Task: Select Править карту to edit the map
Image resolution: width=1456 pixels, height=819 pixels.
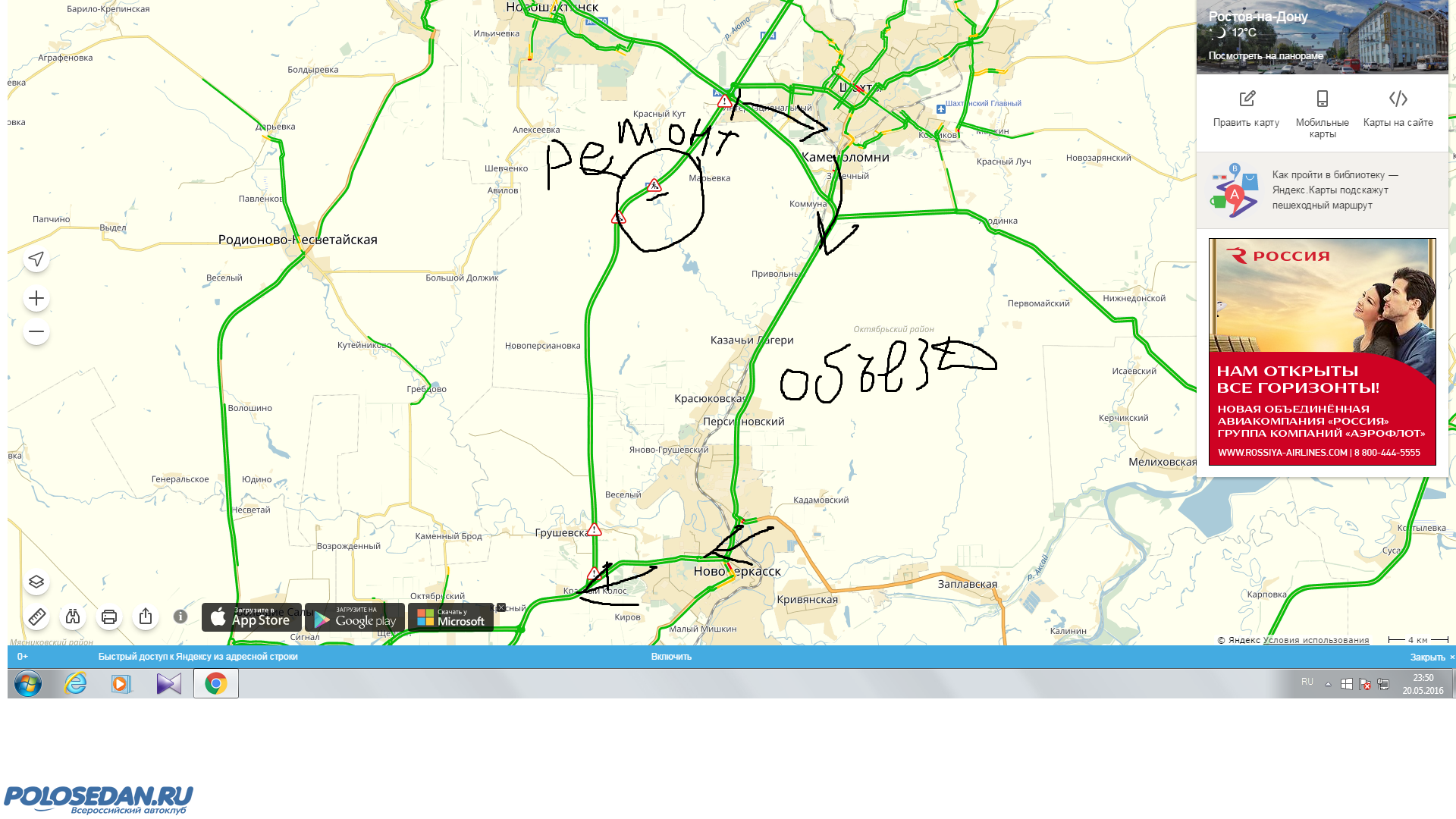Action: [1246, 108]
